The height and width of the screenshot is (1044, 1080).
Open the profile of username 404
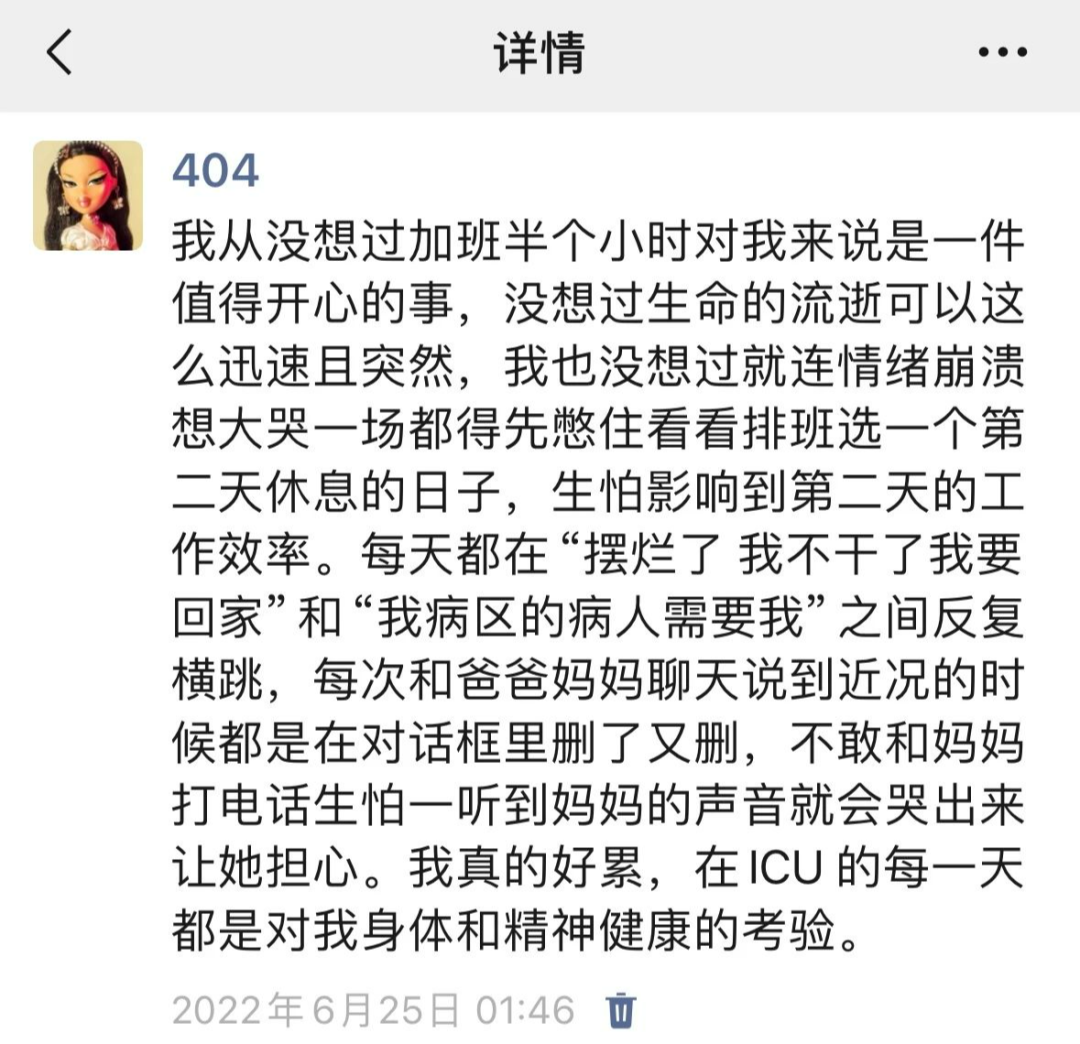215,170
